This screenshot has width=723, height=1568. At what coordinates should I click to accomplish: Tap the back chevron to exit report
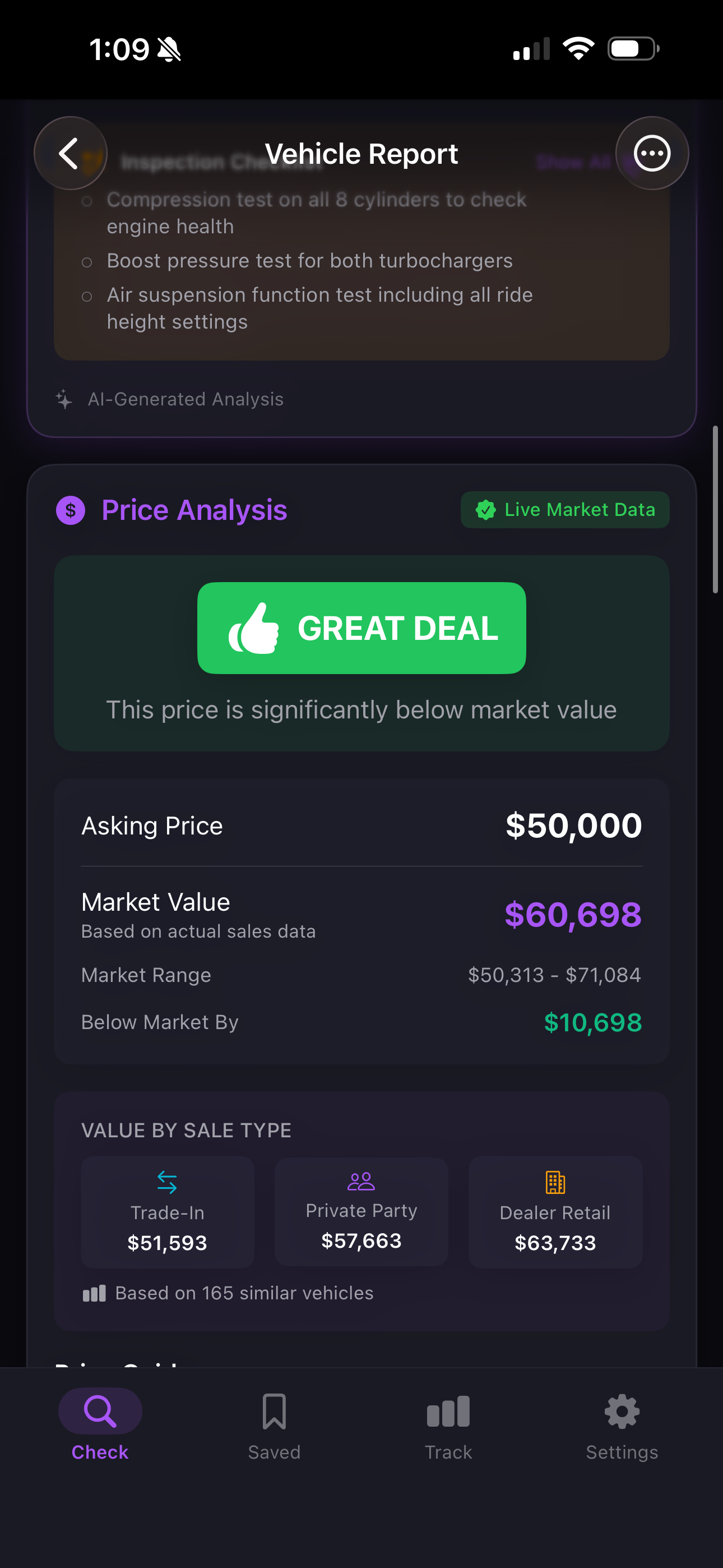[70, 154]
